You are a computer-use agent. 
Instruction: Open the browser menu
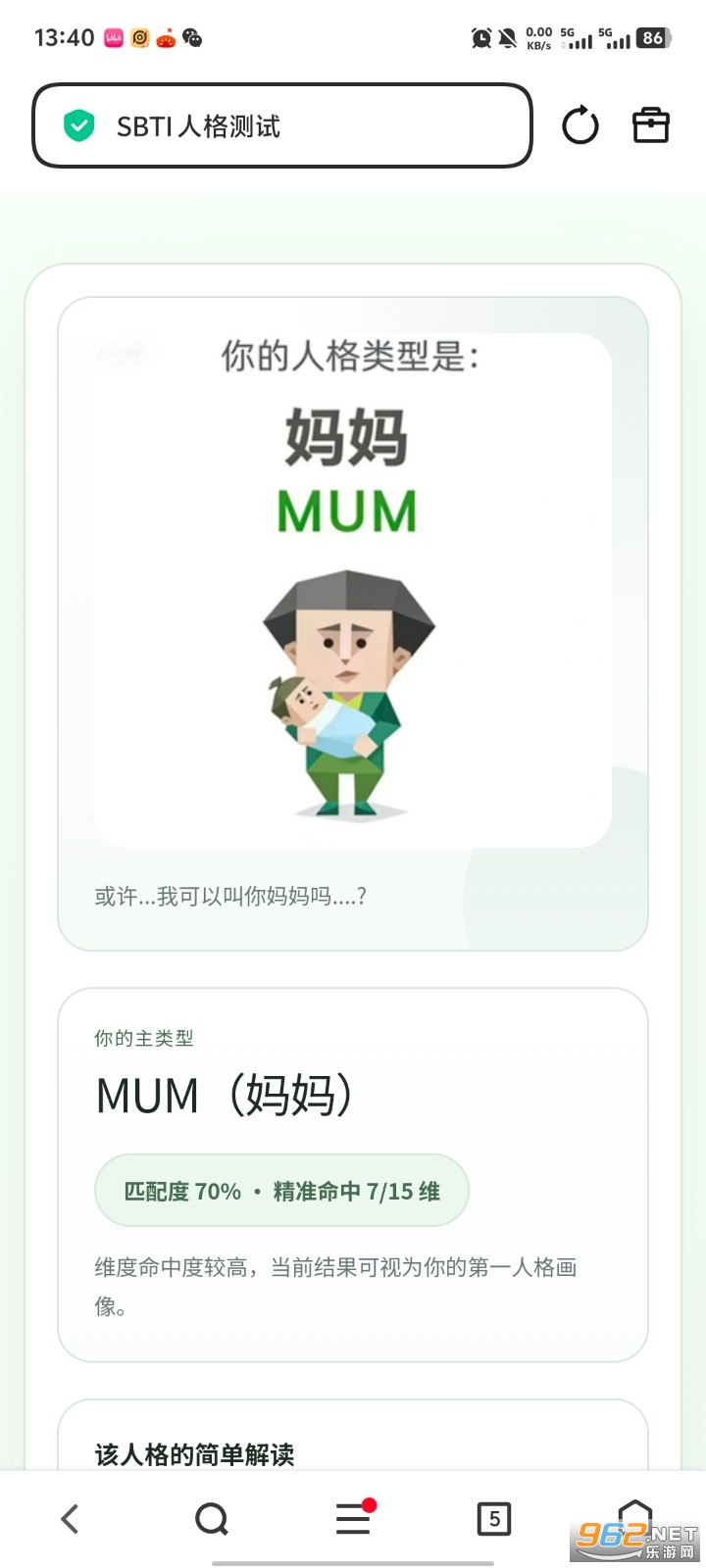pos(353,1519)
